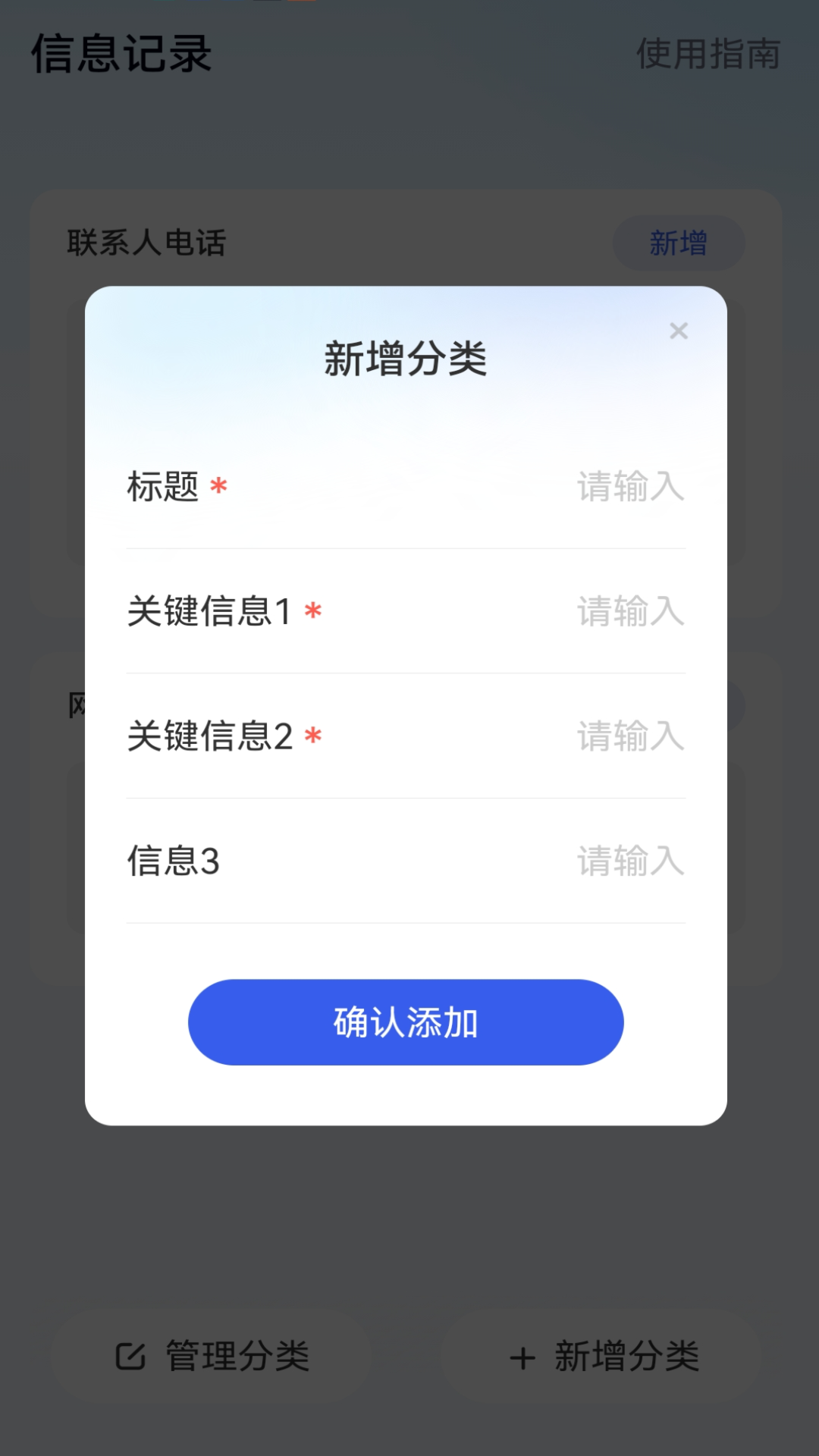The height and width of the screenshot is (1456, 819).
Task: Choose 新增分类 at the bottom of the screen
Action: click(x=603, y=1354)
